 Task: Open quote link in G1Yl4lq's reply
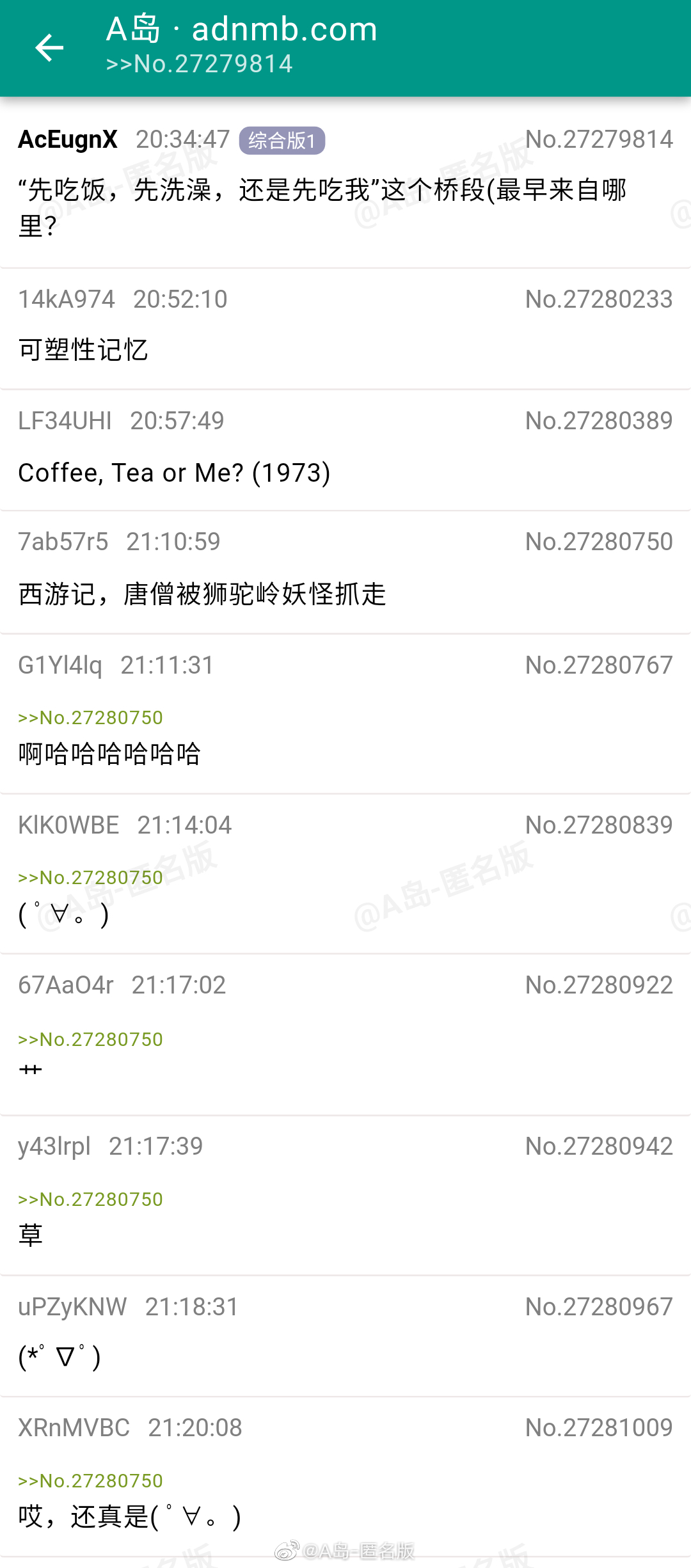(x=90, y=718)
